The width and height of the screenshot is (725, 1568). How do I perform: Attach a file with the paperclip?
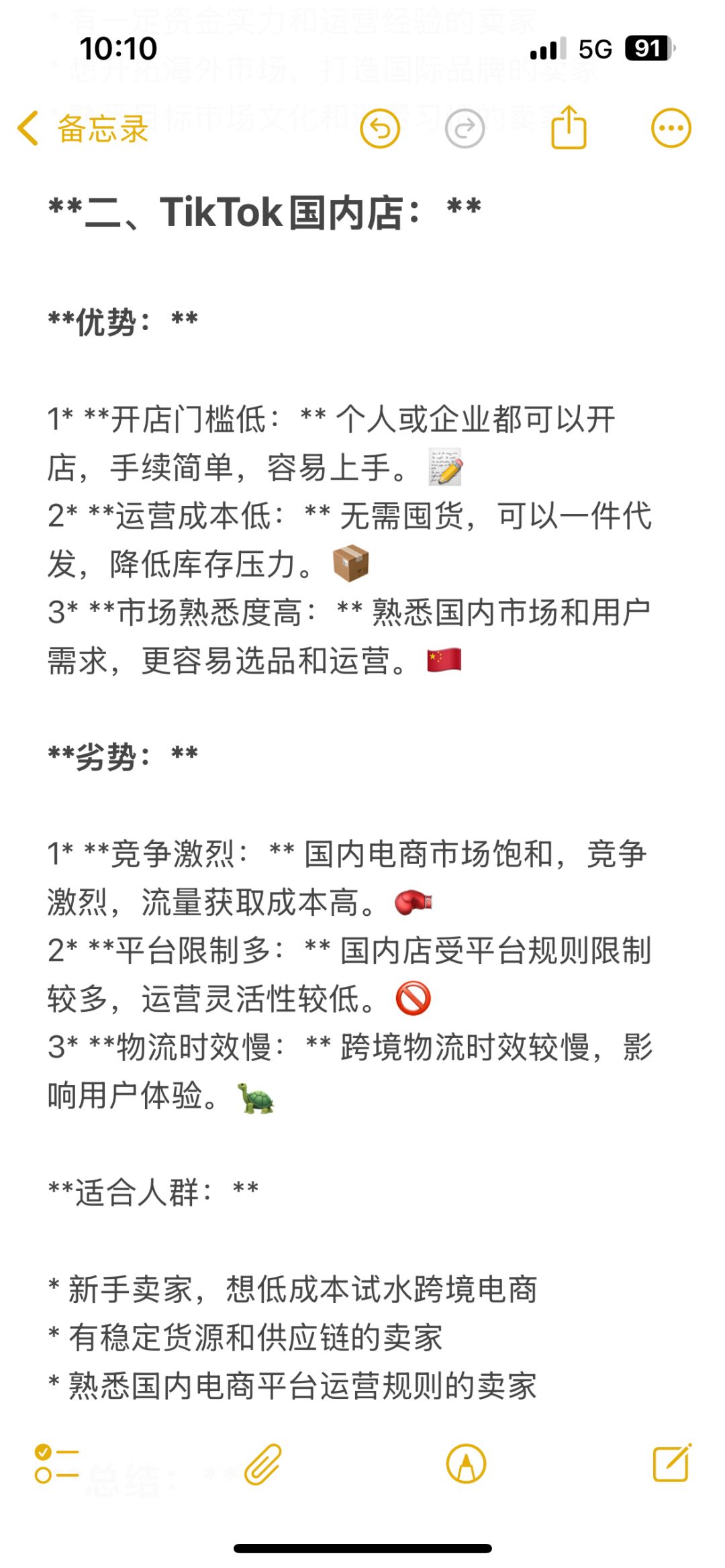point(262,1463)
